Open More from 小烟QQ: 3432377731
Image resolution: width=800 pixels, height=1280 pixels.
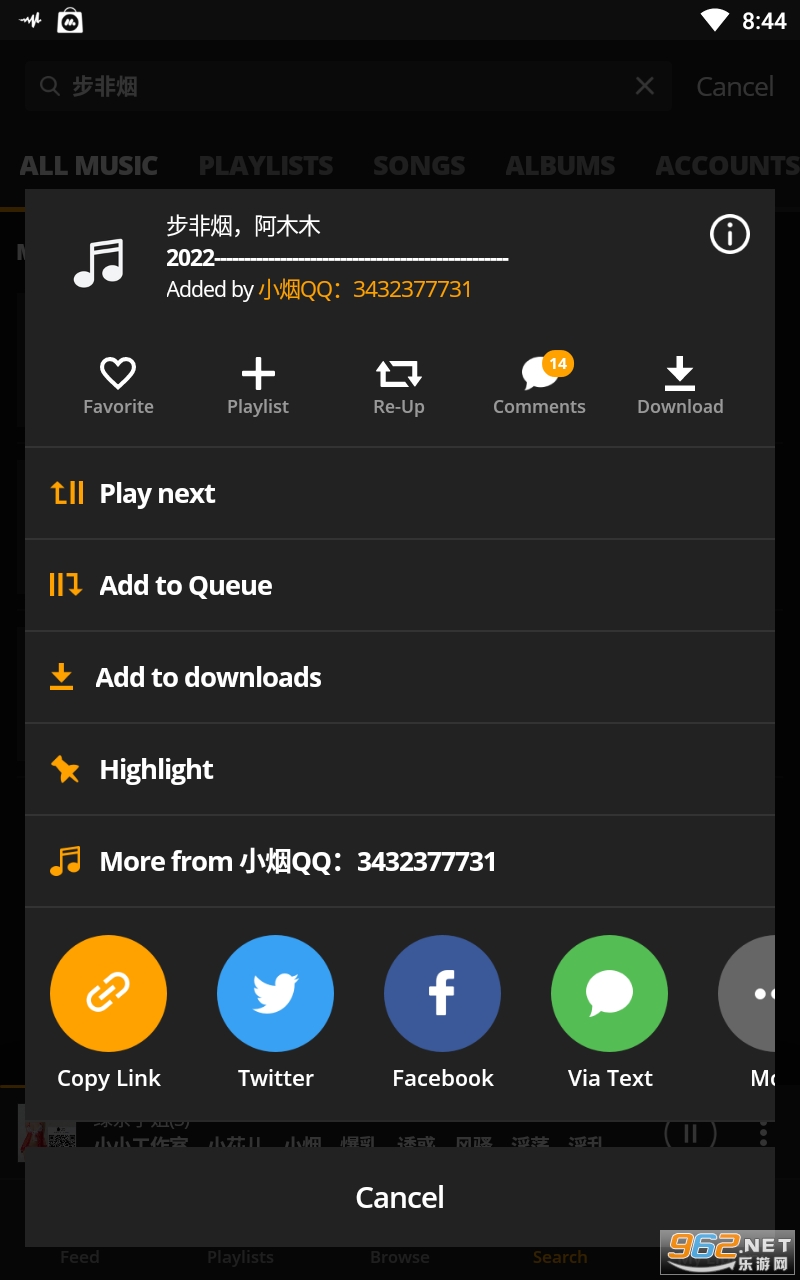[x=400, y=861]
